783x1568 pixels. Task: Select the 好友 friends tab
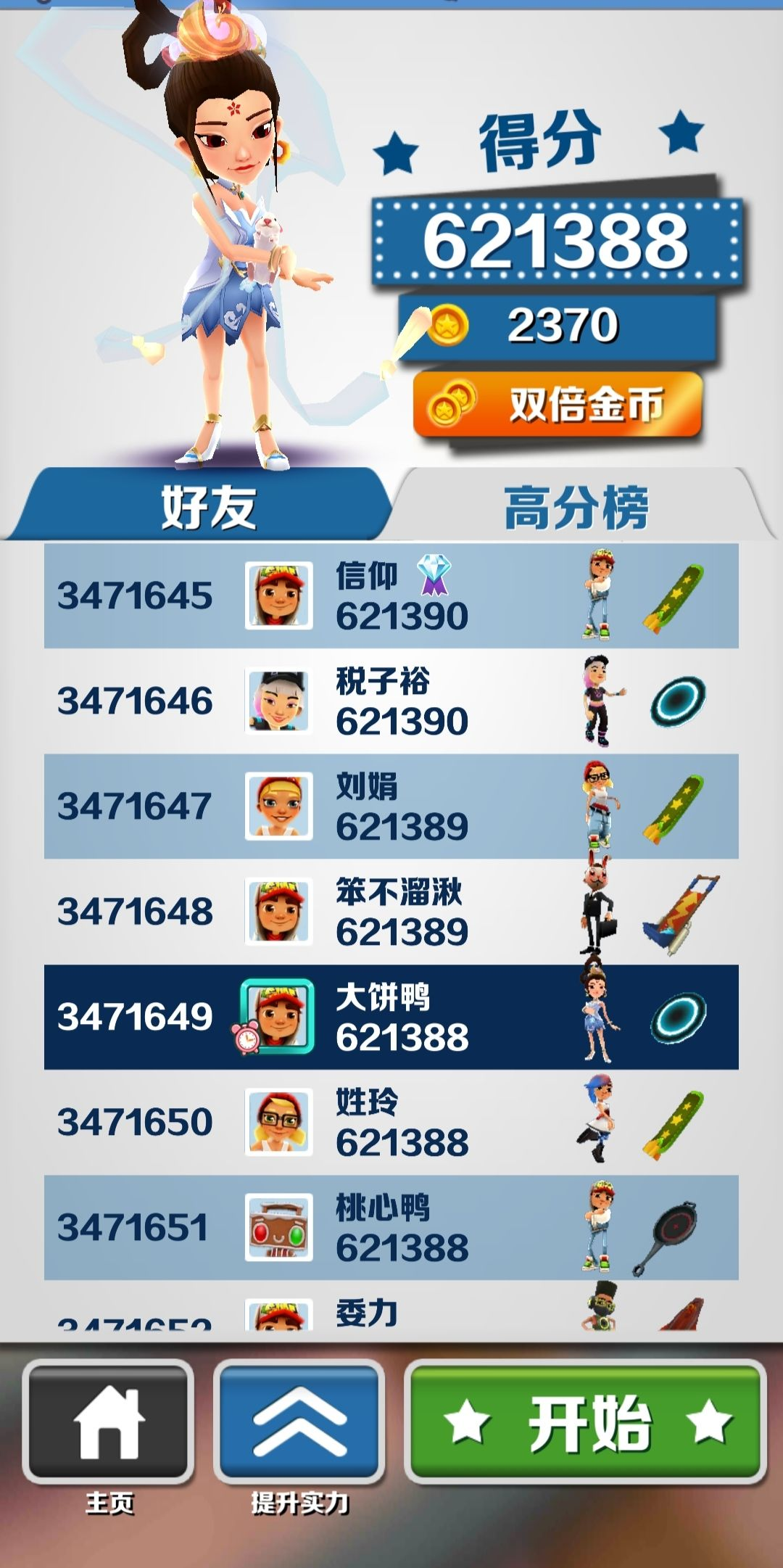(207, 507)
